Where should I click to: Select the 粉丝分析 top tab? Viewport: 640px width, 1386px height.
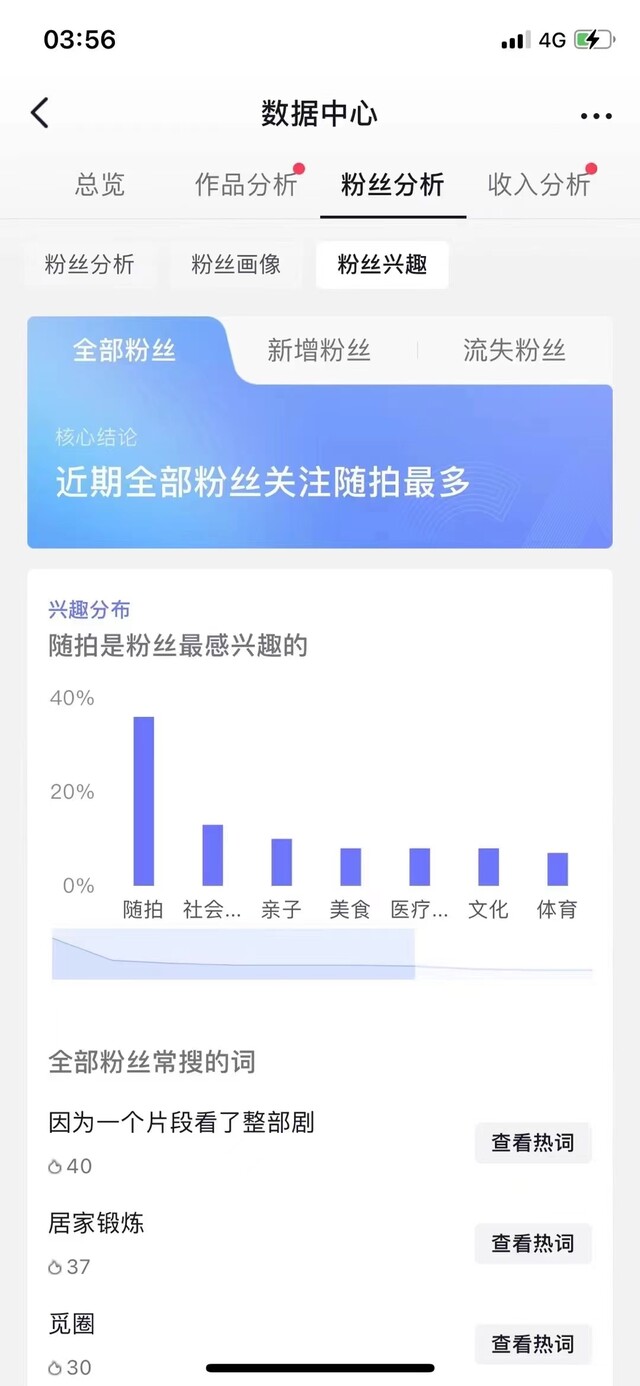392,184
